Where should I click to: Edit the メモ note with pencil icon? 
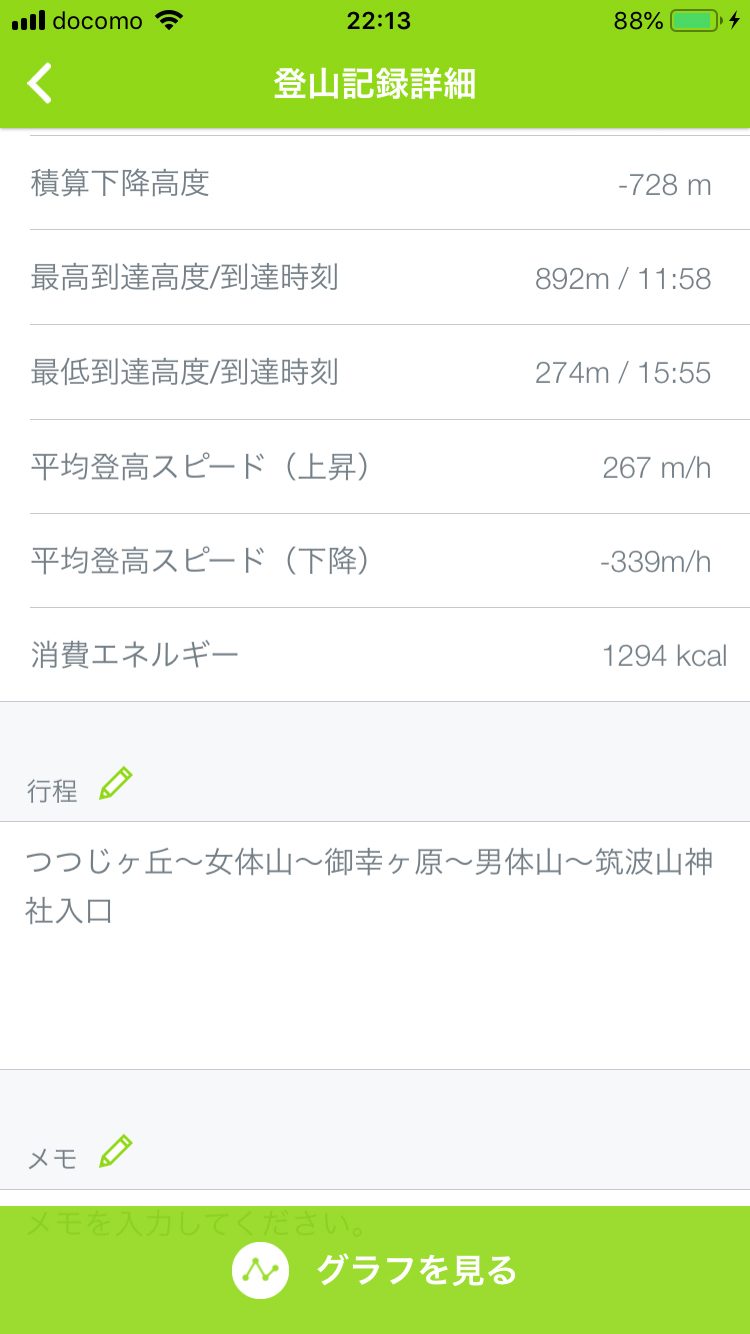click(116, 1152)
